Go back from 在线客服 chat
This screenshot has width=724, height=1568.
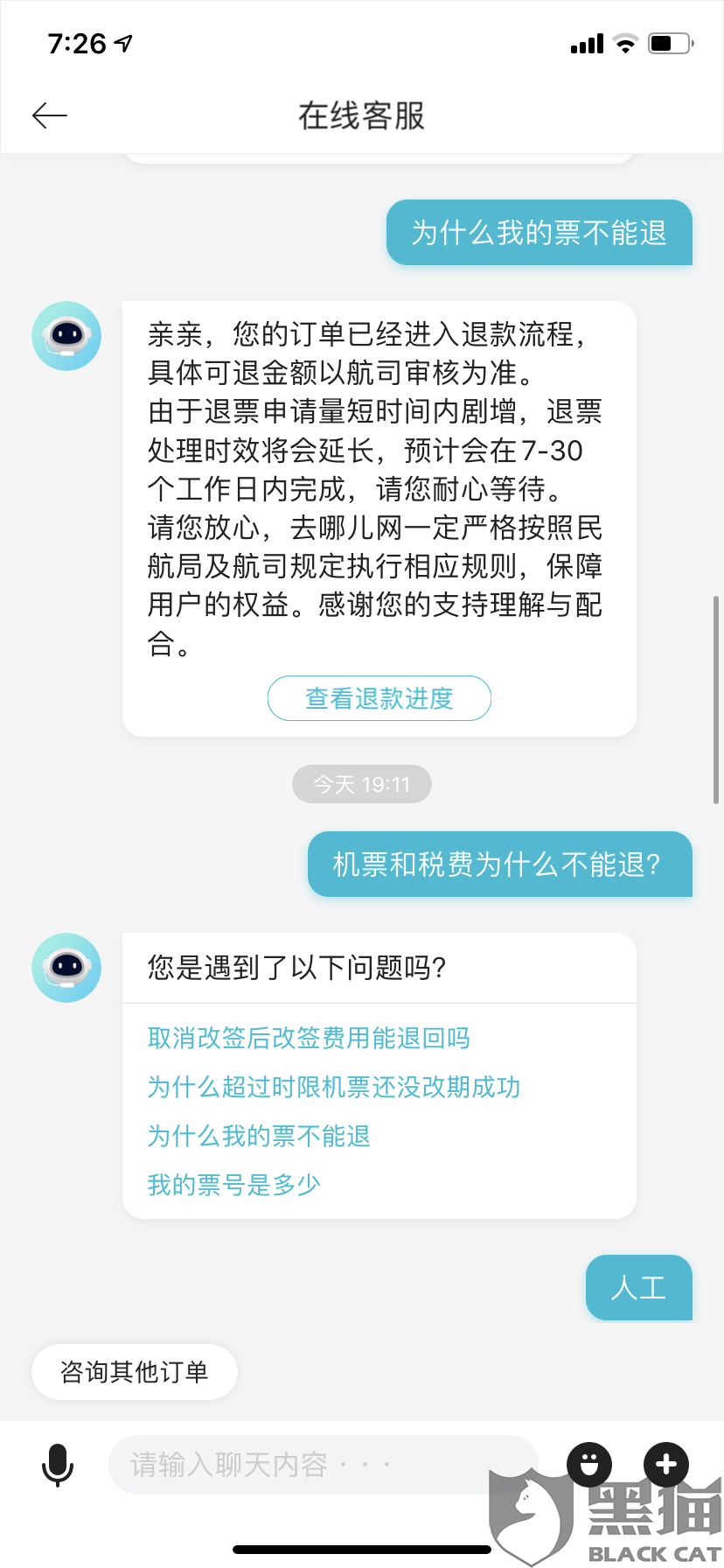tap(50, 115)
